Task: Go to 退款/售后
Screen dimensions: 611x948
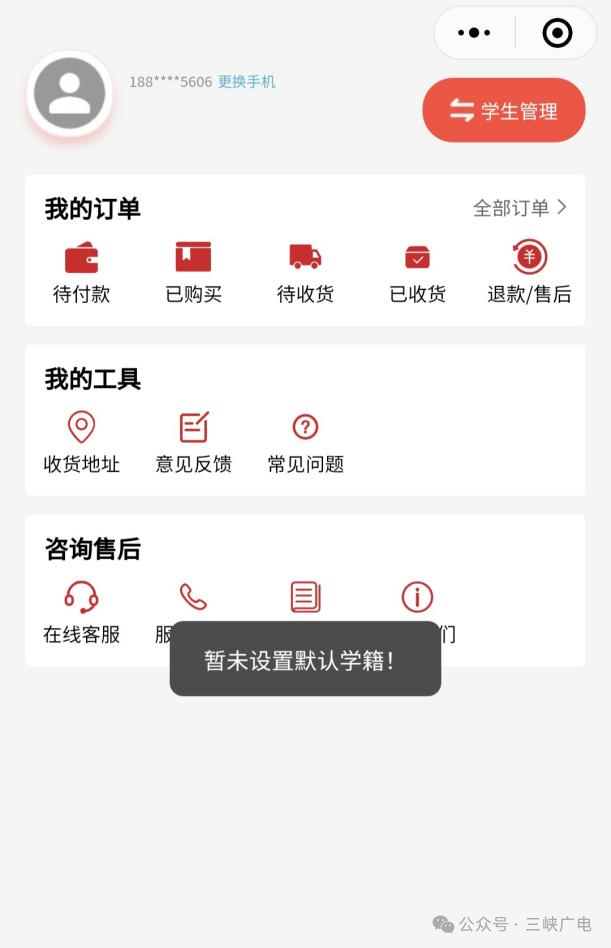Action: 529,271
